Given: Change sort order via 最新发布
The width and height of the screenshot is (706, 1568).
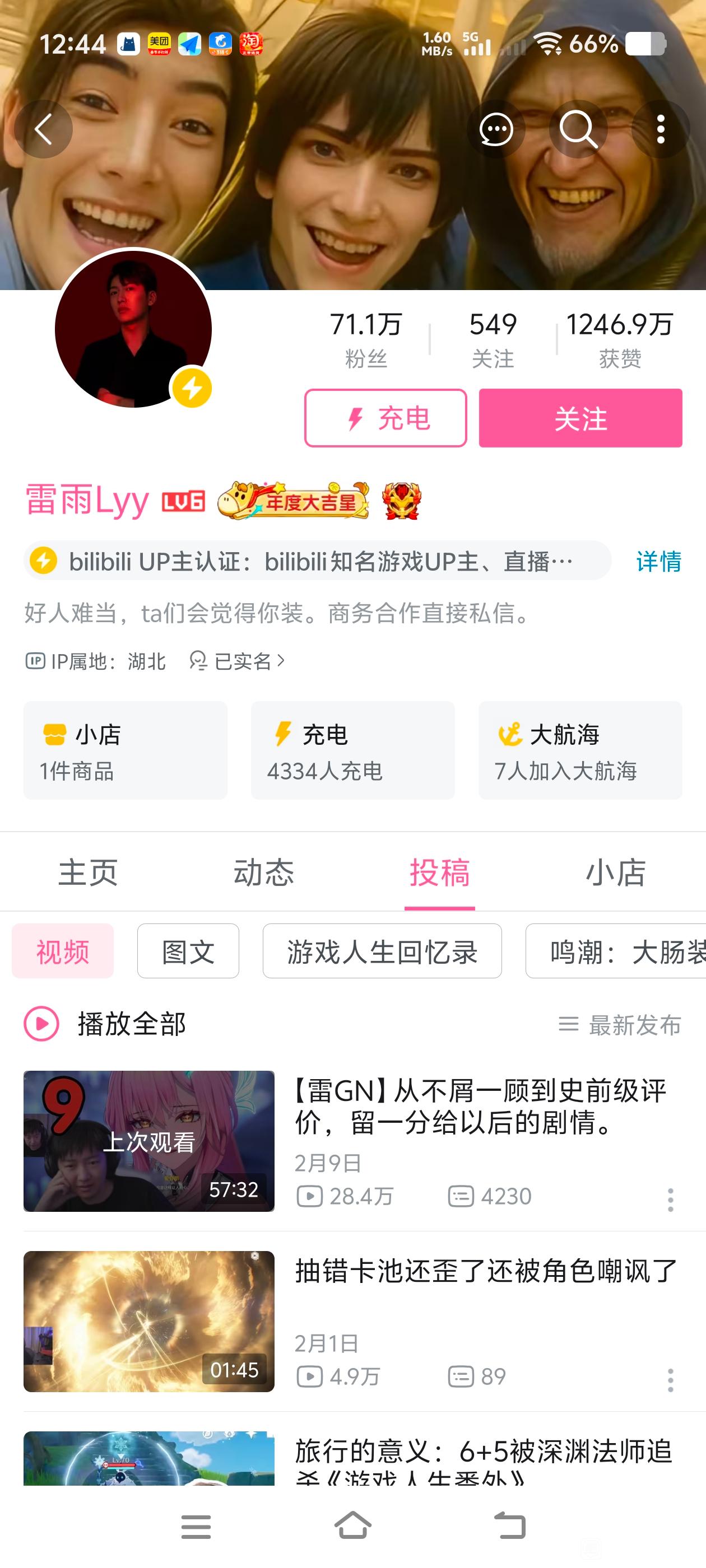Looking at the screenshot, I should [x=620, y=1025].
